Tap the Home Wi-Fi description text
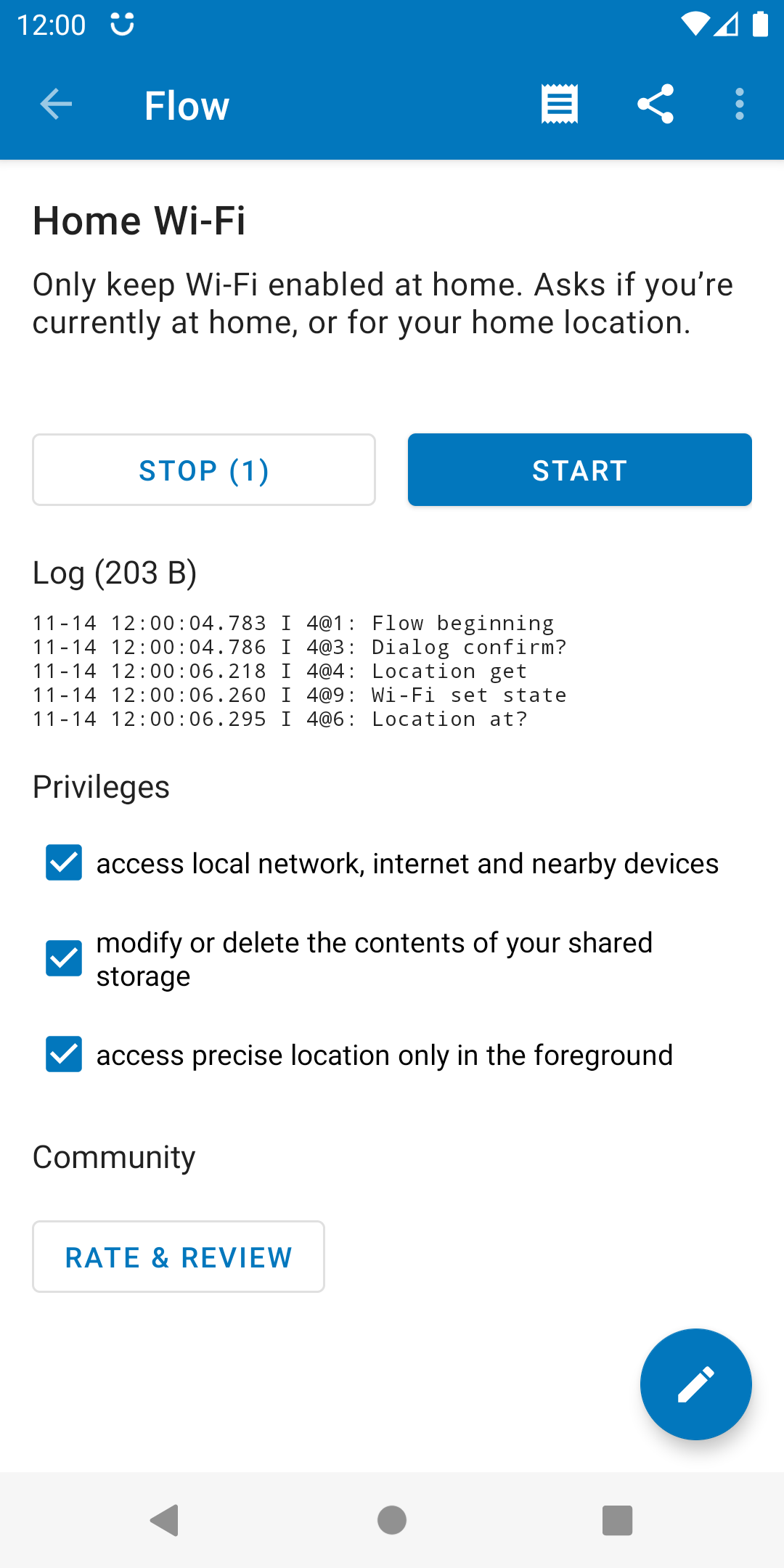The width and height of the screenshot is (784, 1568). tap(383, 303)
